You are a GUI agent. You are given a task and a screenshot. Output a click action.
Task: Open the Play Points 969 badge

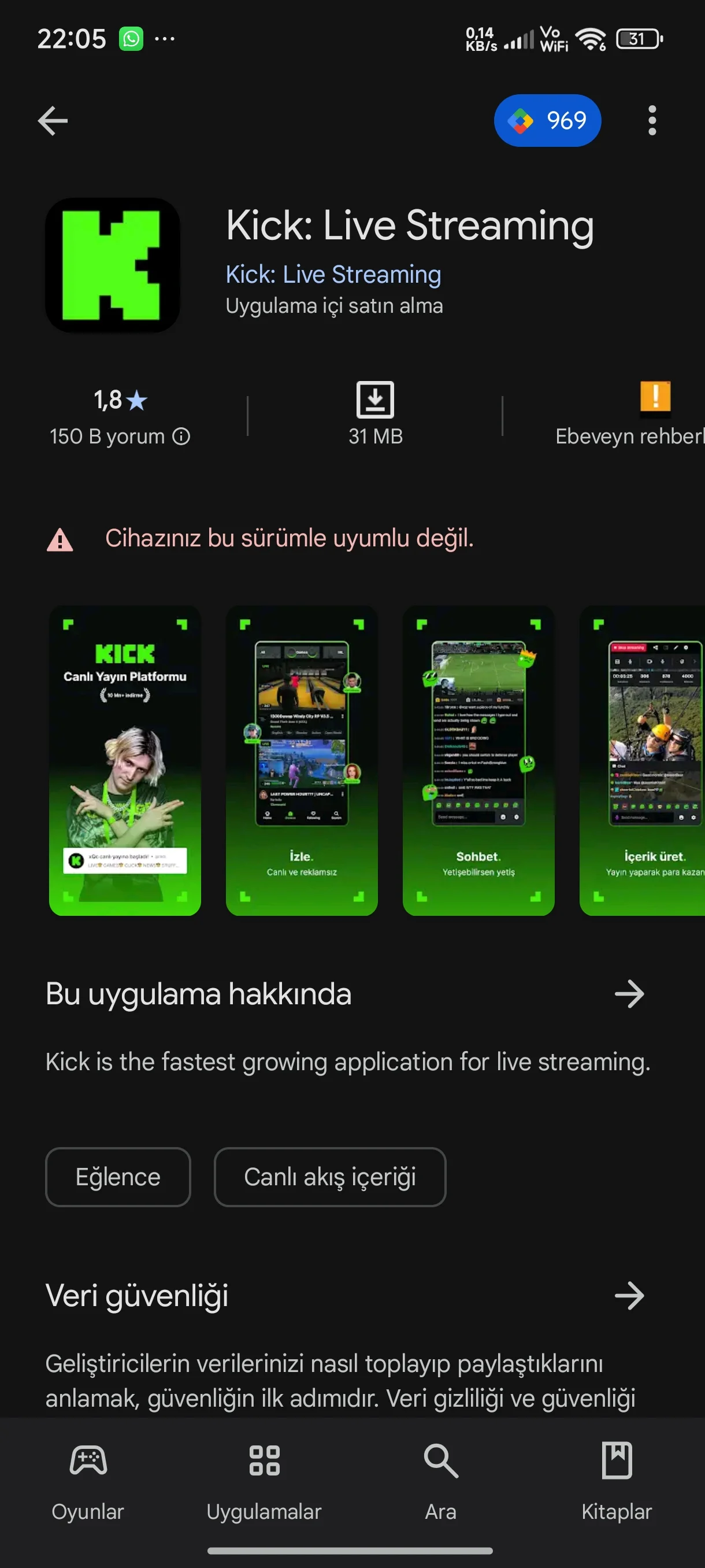pyautogui.click(x=547, y=120)
